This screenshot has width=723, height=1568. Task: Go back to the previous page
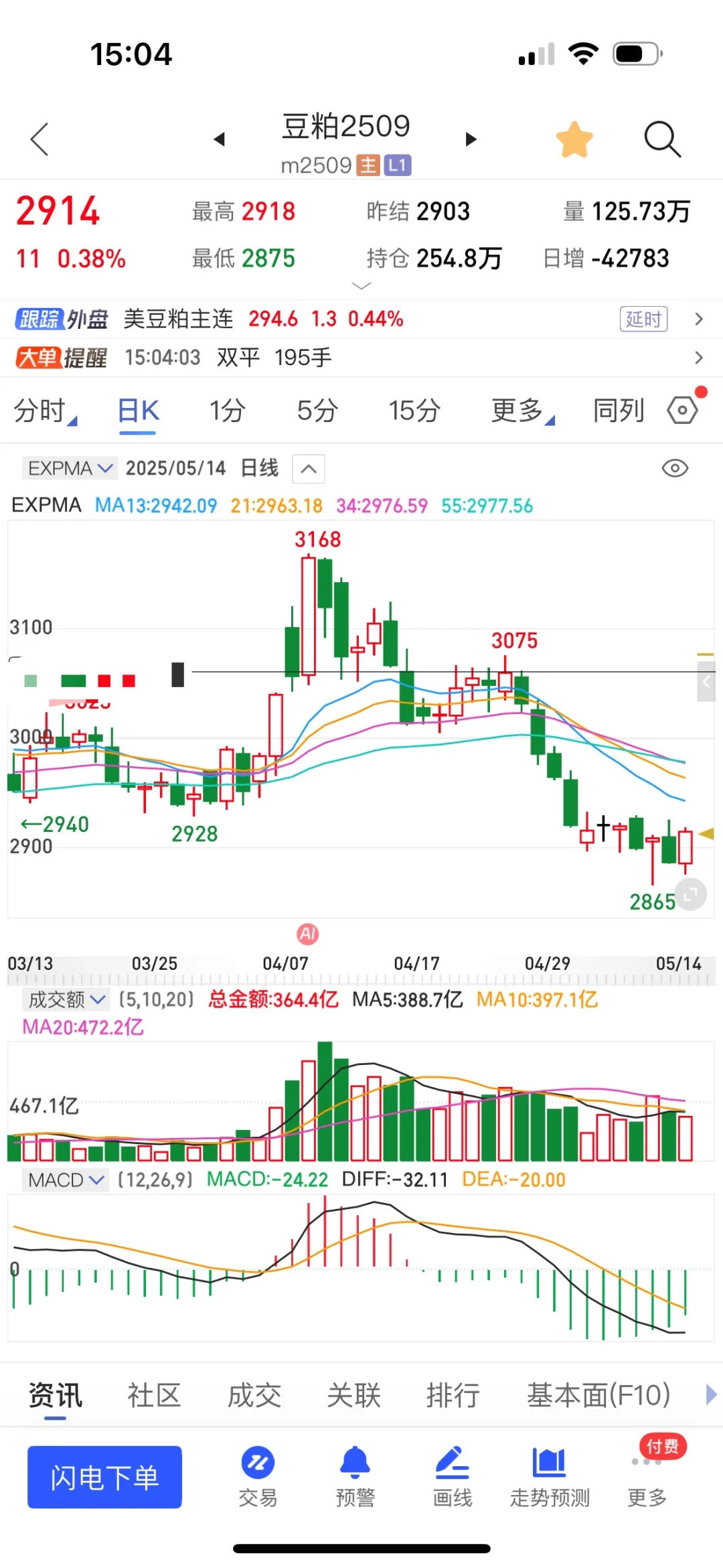[x=40, y=139]
